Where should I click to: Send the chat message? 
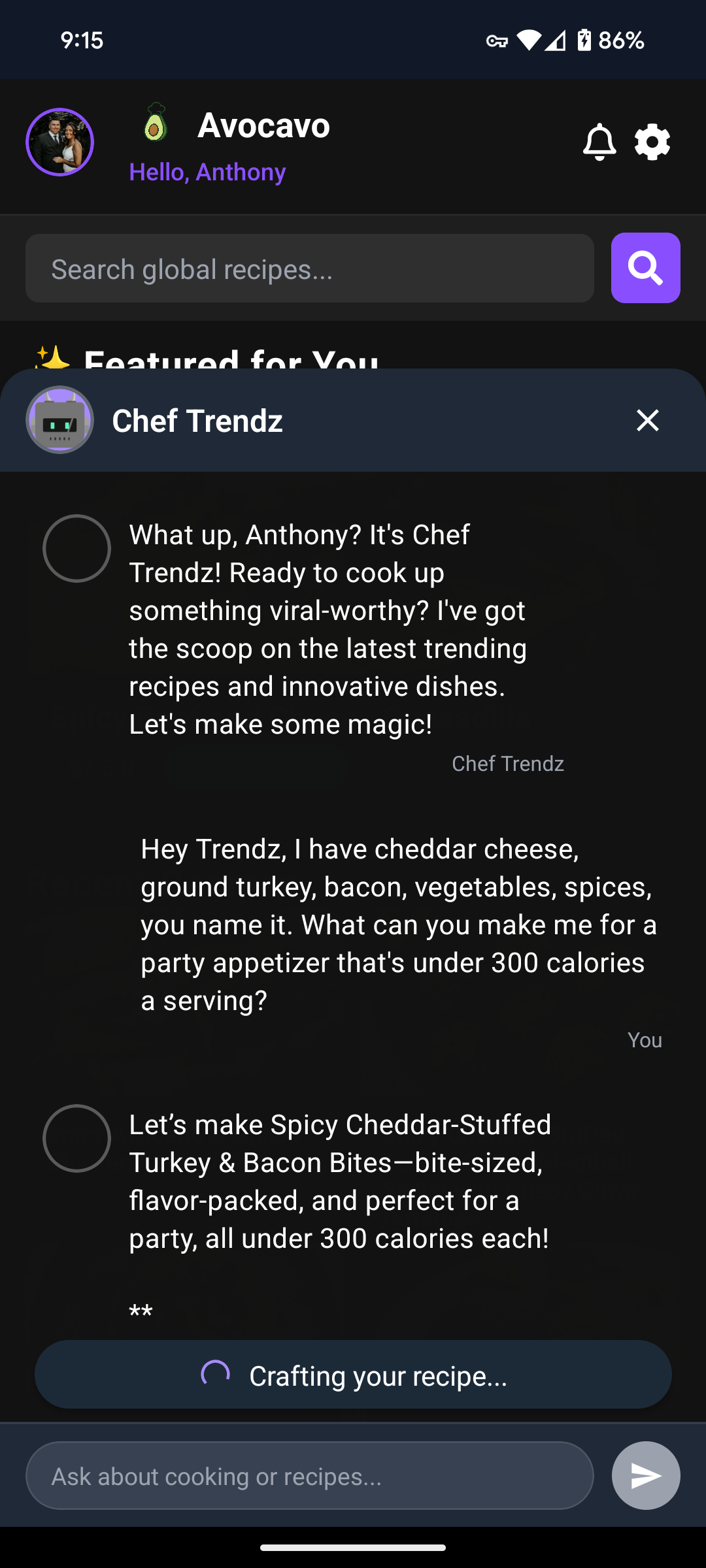(645, 1475)
